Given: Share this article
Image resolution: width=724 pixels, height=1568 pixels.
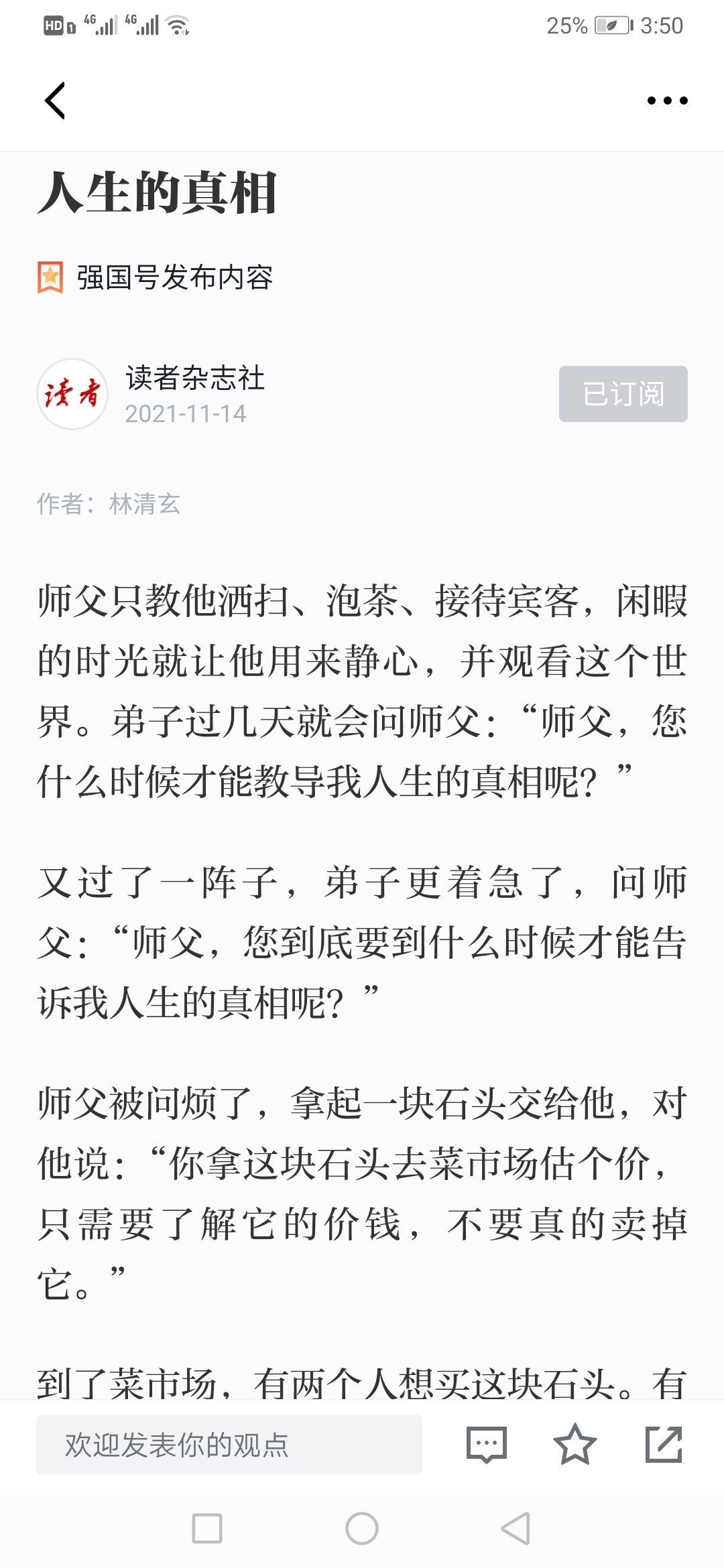Looking at the screenshot, I should 663,1445.
